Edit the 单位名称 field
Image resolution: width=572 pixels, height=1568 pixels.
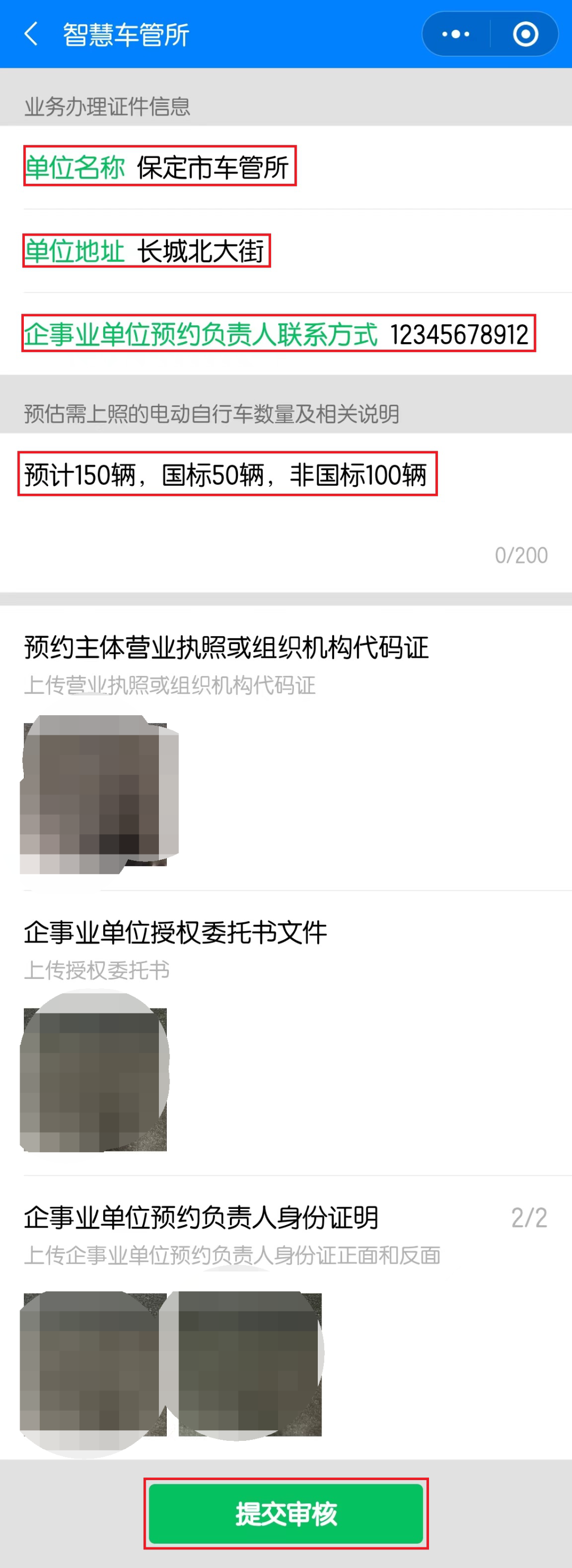click(x=212, y=167)
